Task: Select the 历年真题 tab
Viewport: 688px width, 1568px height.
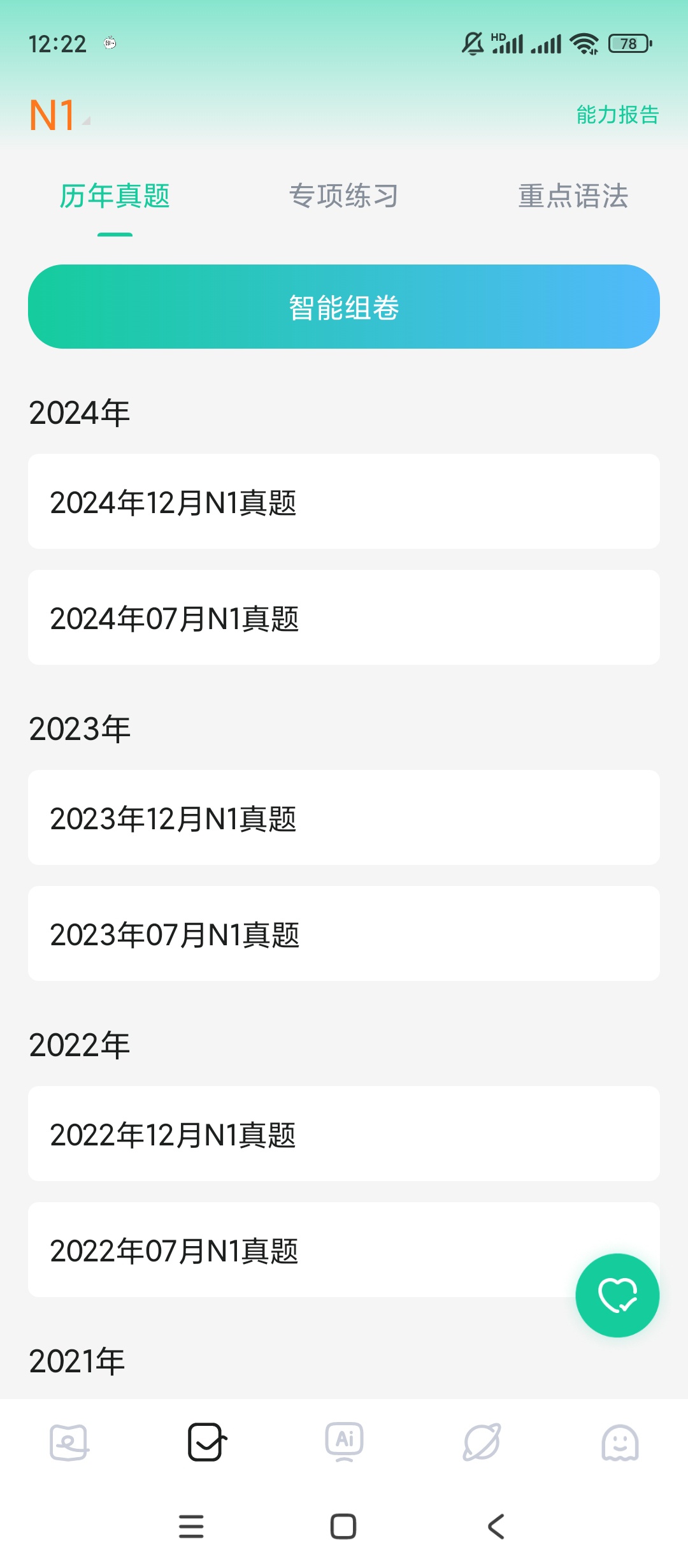Action: pos(115,196)
